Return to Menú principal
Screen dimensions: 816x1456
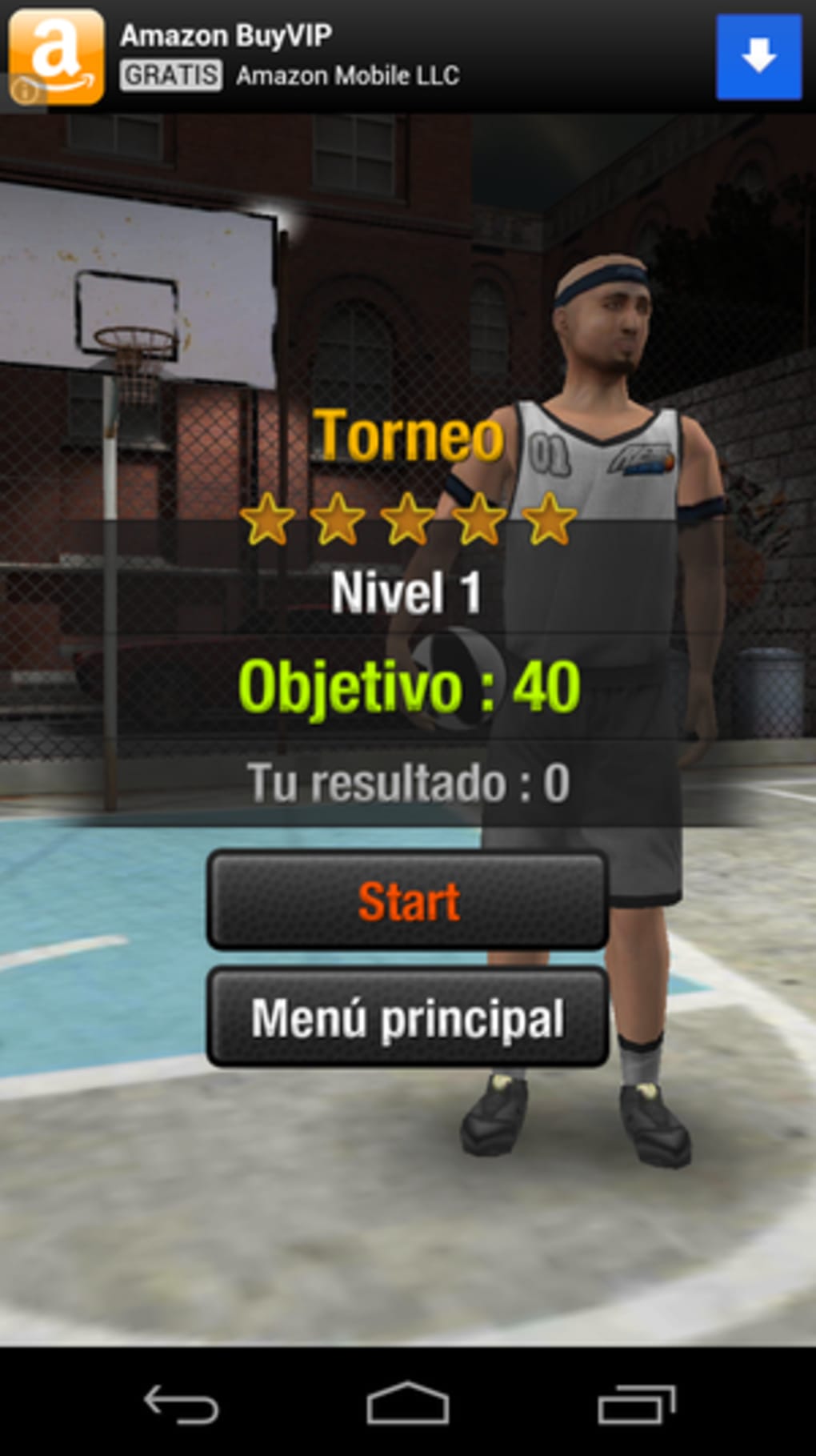point(407,1018)
